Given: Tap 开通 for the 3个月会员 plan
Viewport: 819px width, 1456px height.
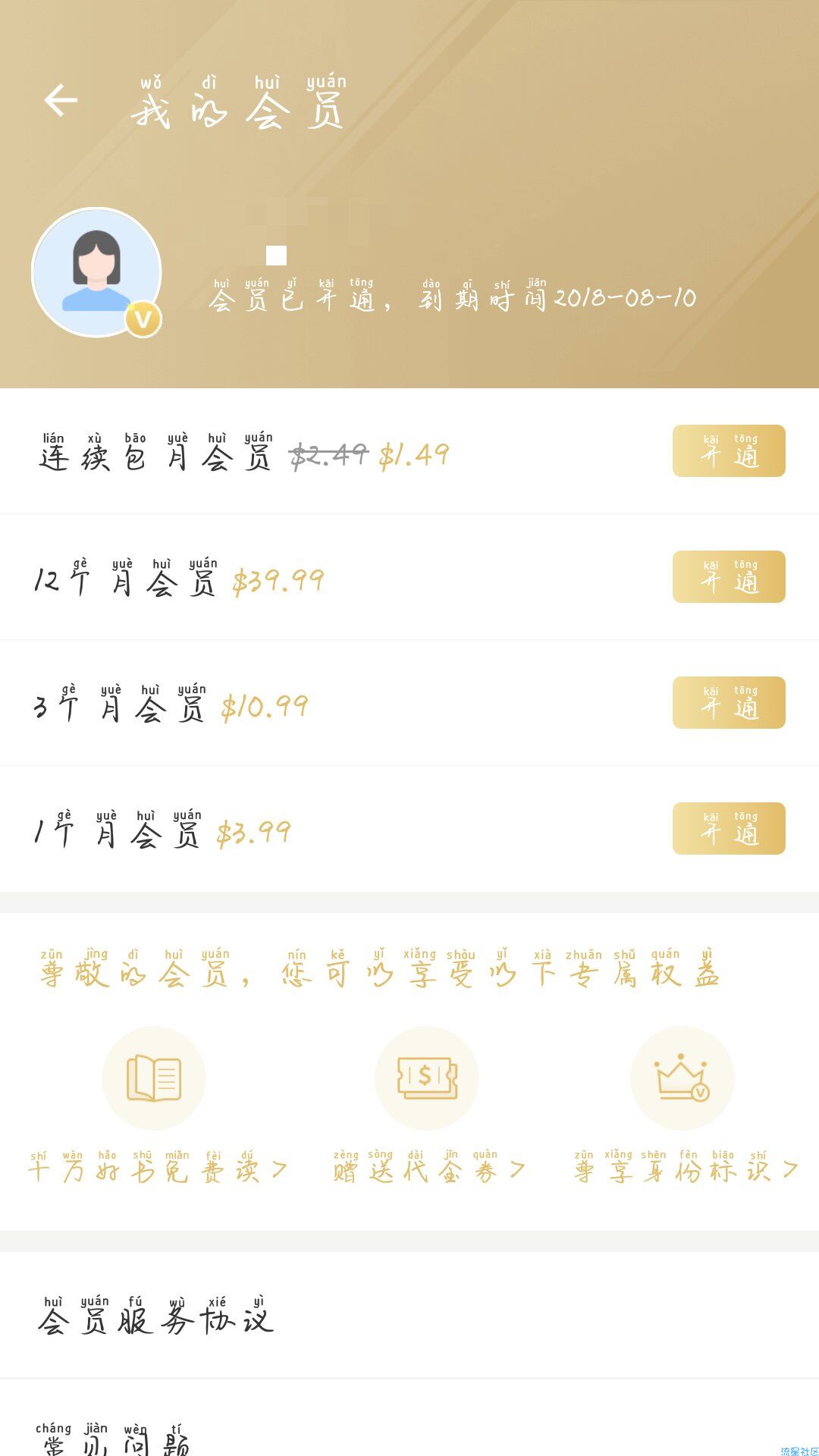Looking at the screenshot, I should pyautogui.click(x=729, y=702).
